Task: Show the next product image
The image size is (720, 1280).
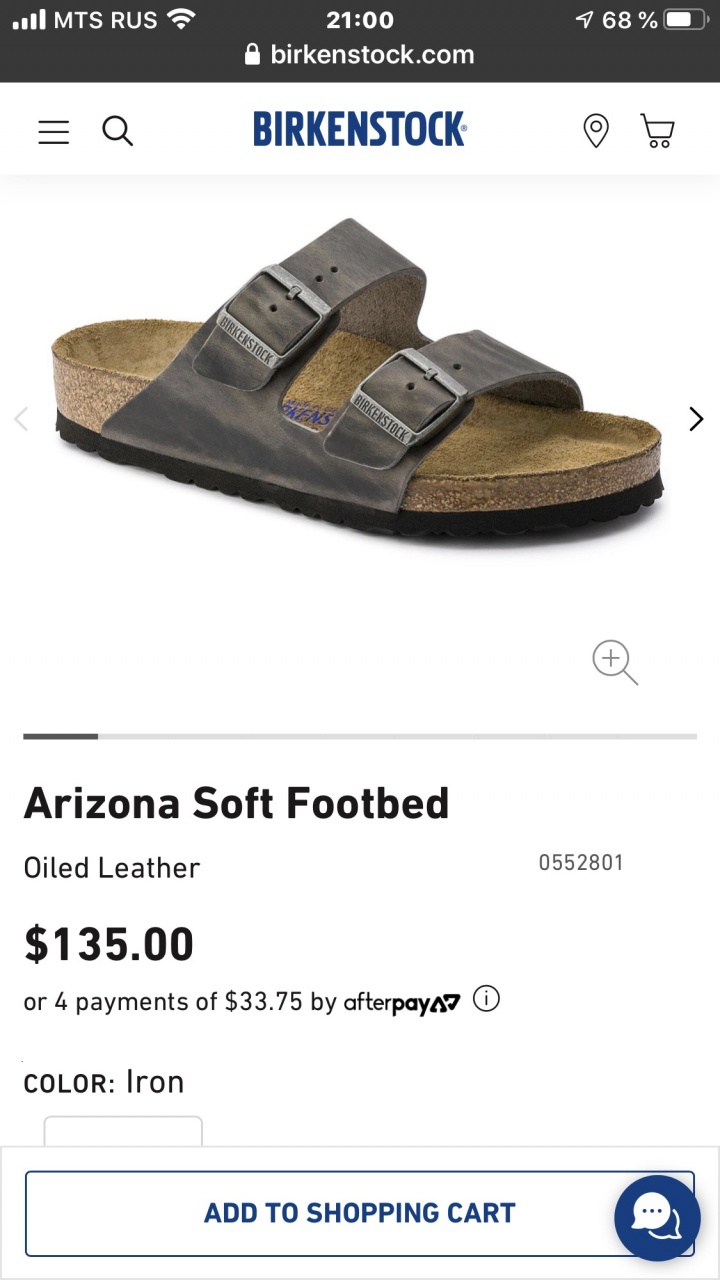Action: pos(696,419)
